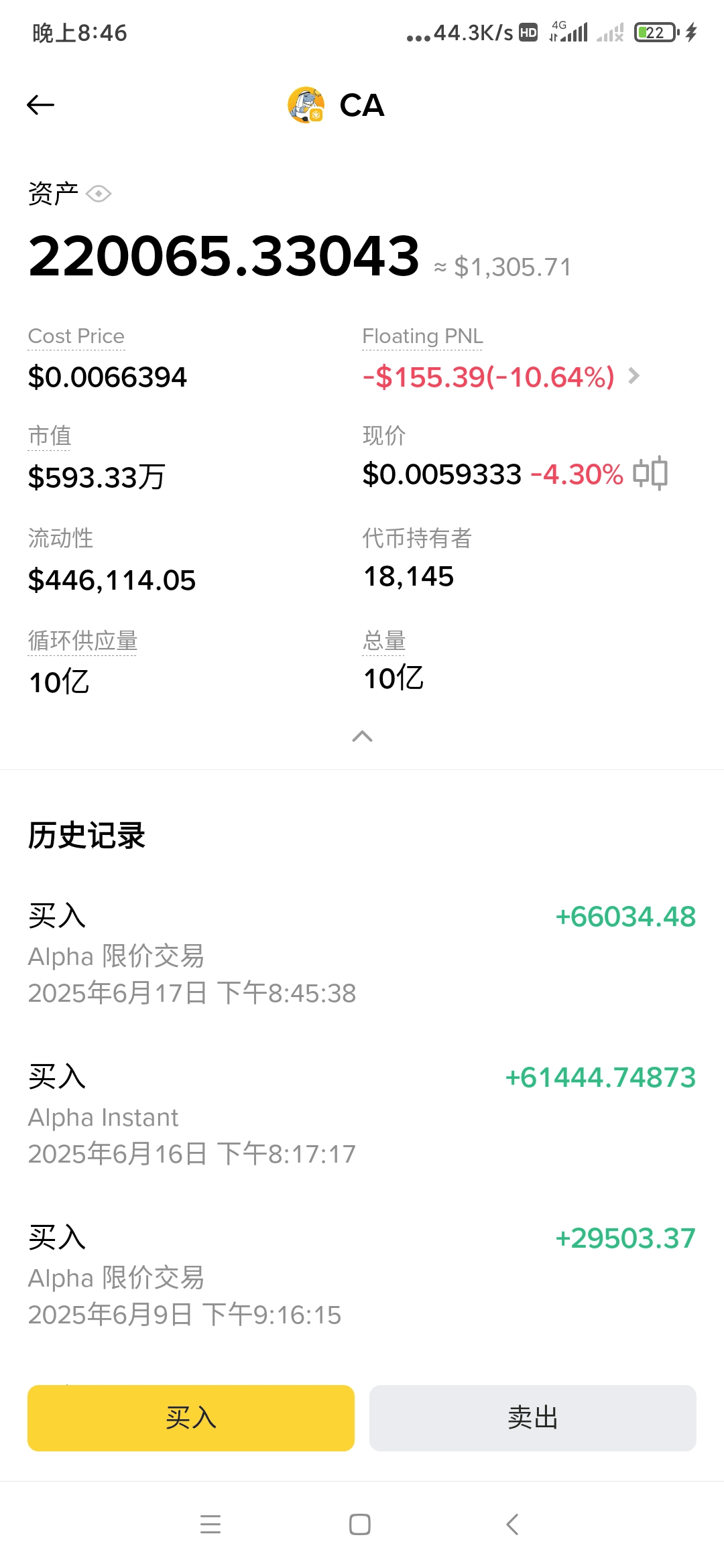
Task: Open the +29503.37 buy record from June 9
Action: (x=362, y=1276)
